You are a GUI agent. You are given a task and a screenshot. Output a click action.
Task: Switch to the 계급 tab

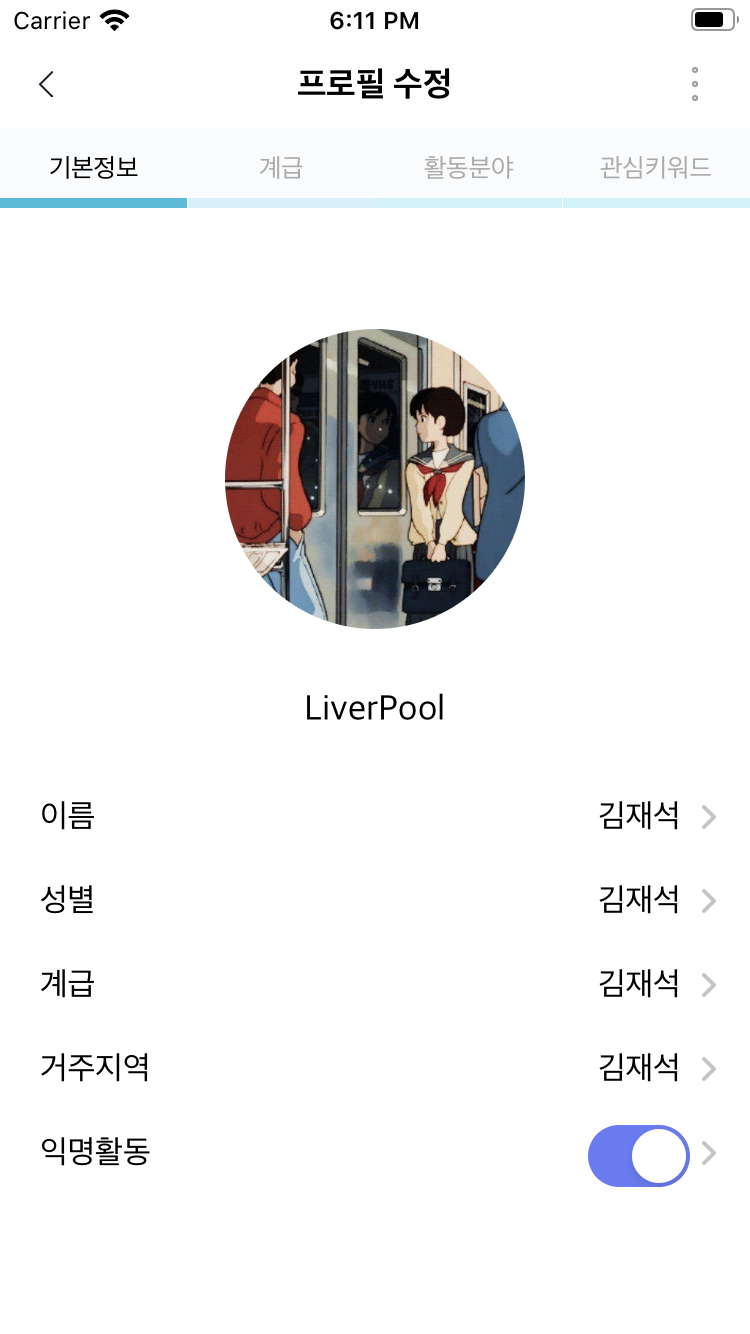(281, 167)
